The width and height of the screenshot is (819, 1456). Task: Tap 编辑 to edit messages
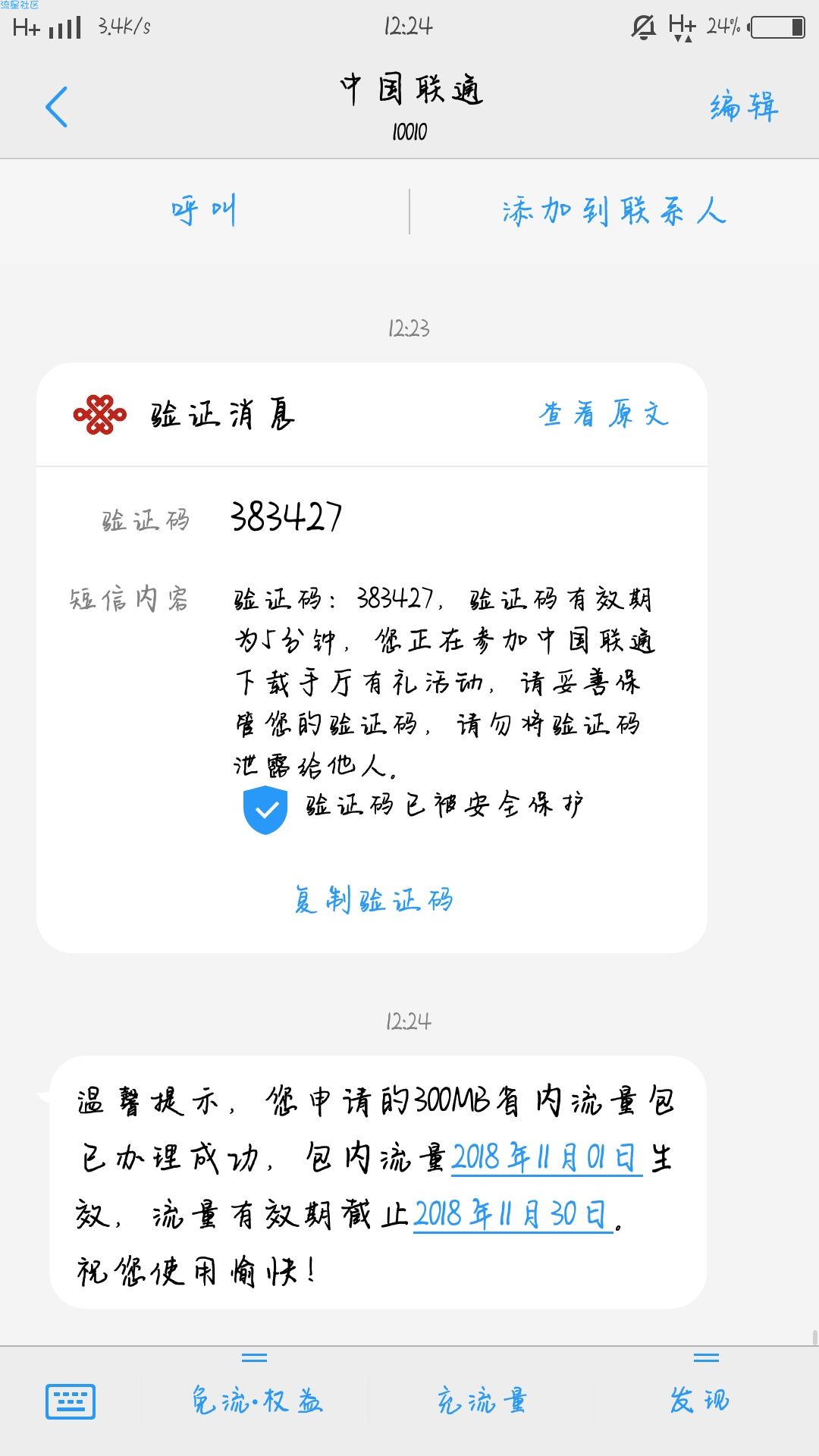coord(744,106)
